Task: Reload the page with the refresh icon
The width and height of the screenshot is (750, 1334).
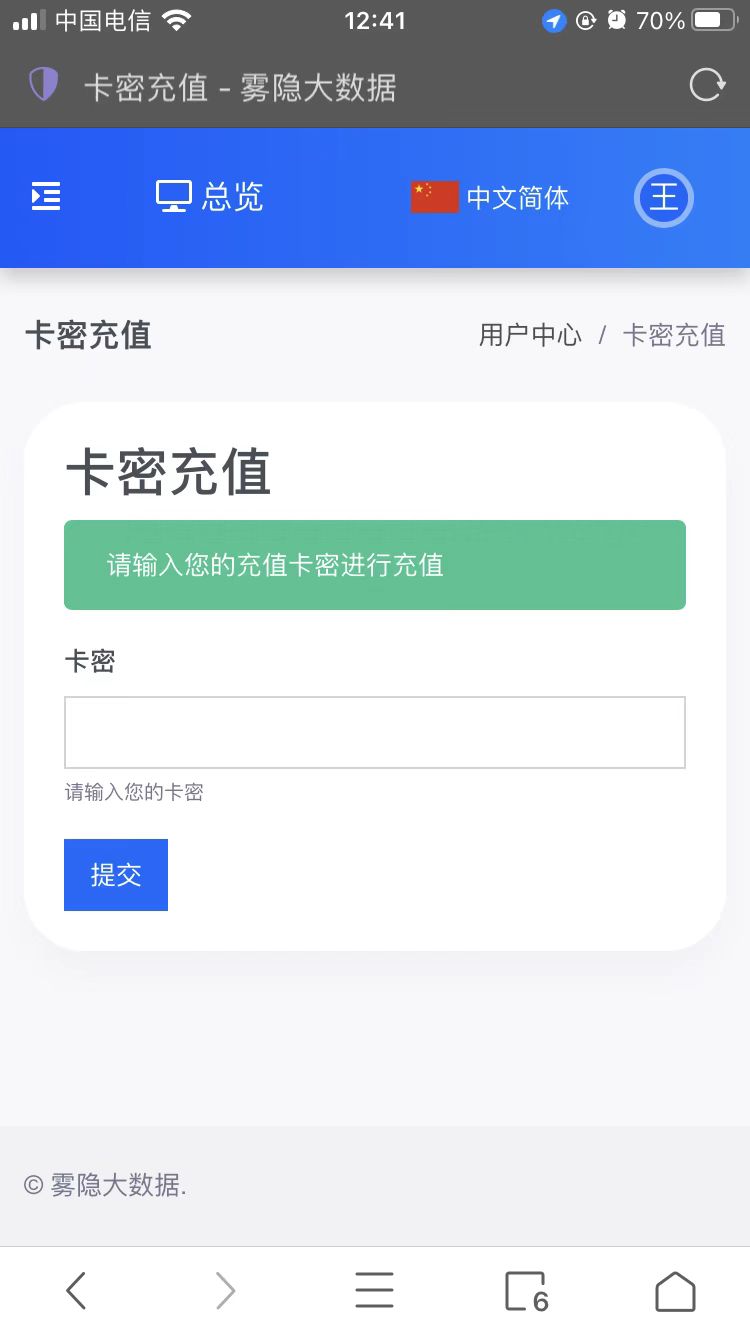Action: click(707, 85)
